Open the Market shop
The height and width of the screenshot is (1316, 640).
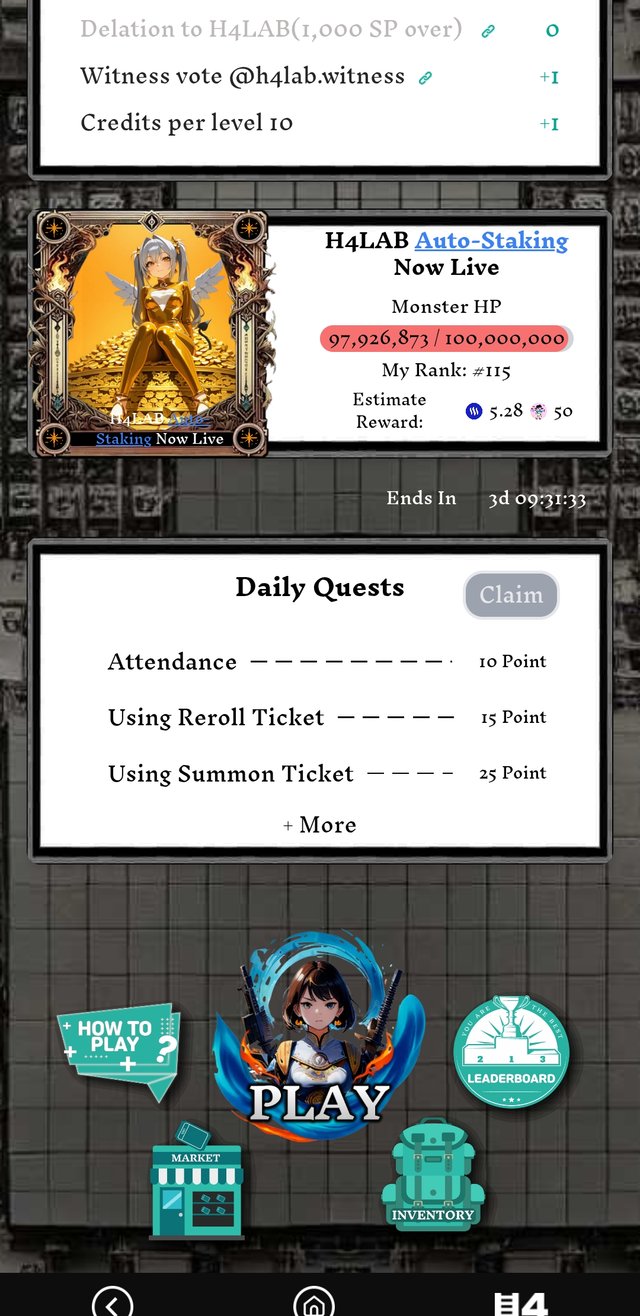pos(196,1185)
